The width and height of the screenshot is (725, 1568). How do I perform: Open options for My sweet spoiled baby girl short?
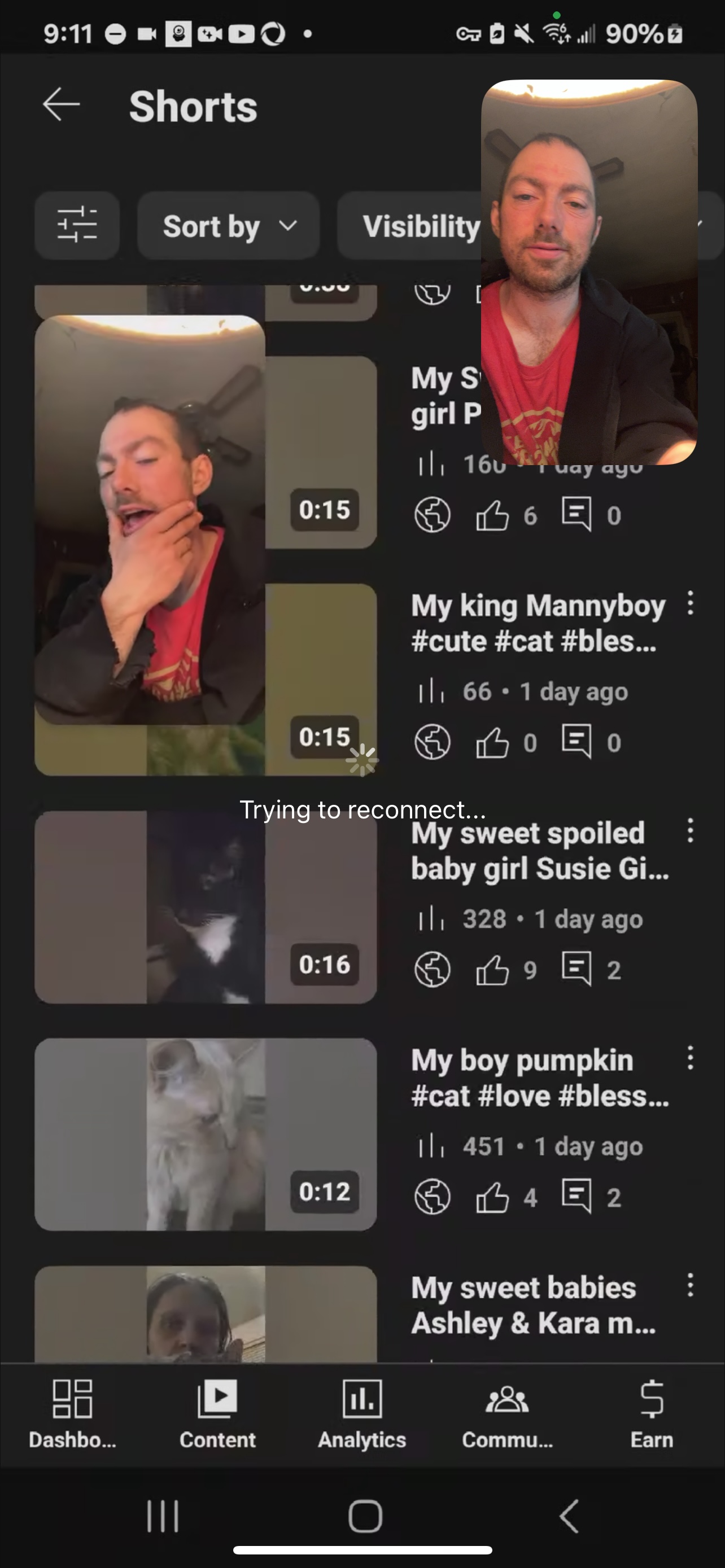[689, 830]
